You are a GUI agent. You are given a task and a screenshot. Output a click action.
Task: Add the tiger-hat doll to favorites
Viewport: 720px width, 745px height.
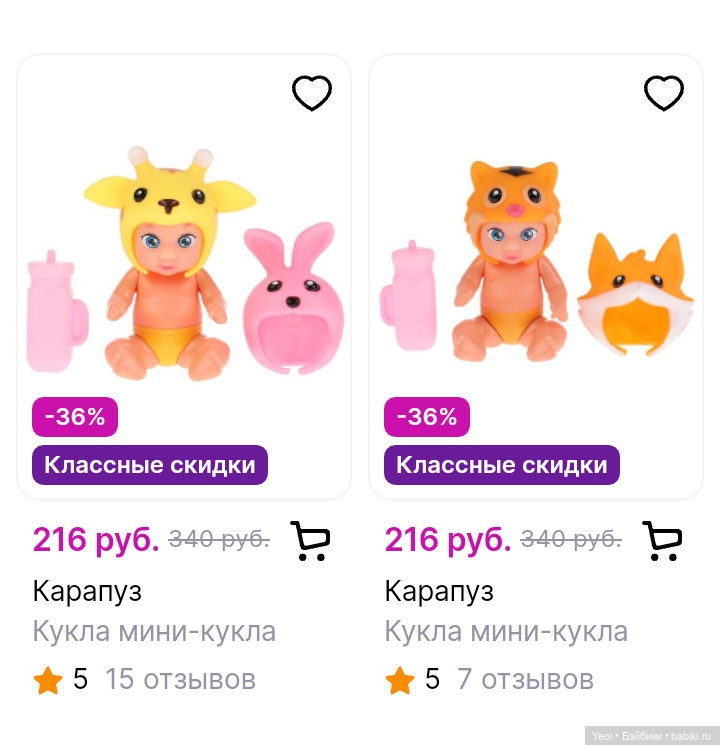(x=663, y=93)
